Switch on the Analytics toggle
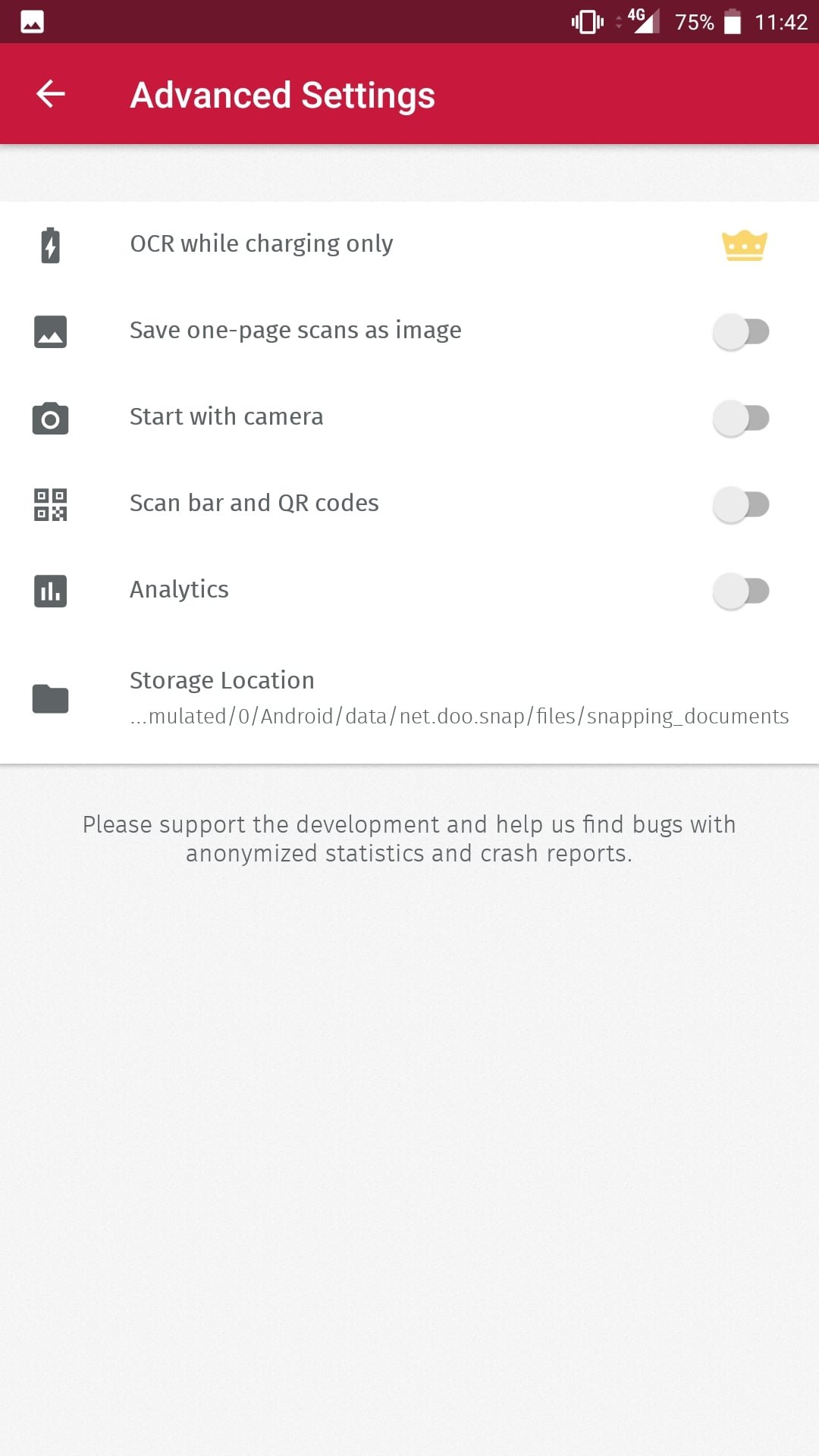This screenshot has height=1456, width=819. [x=741, y=591]
